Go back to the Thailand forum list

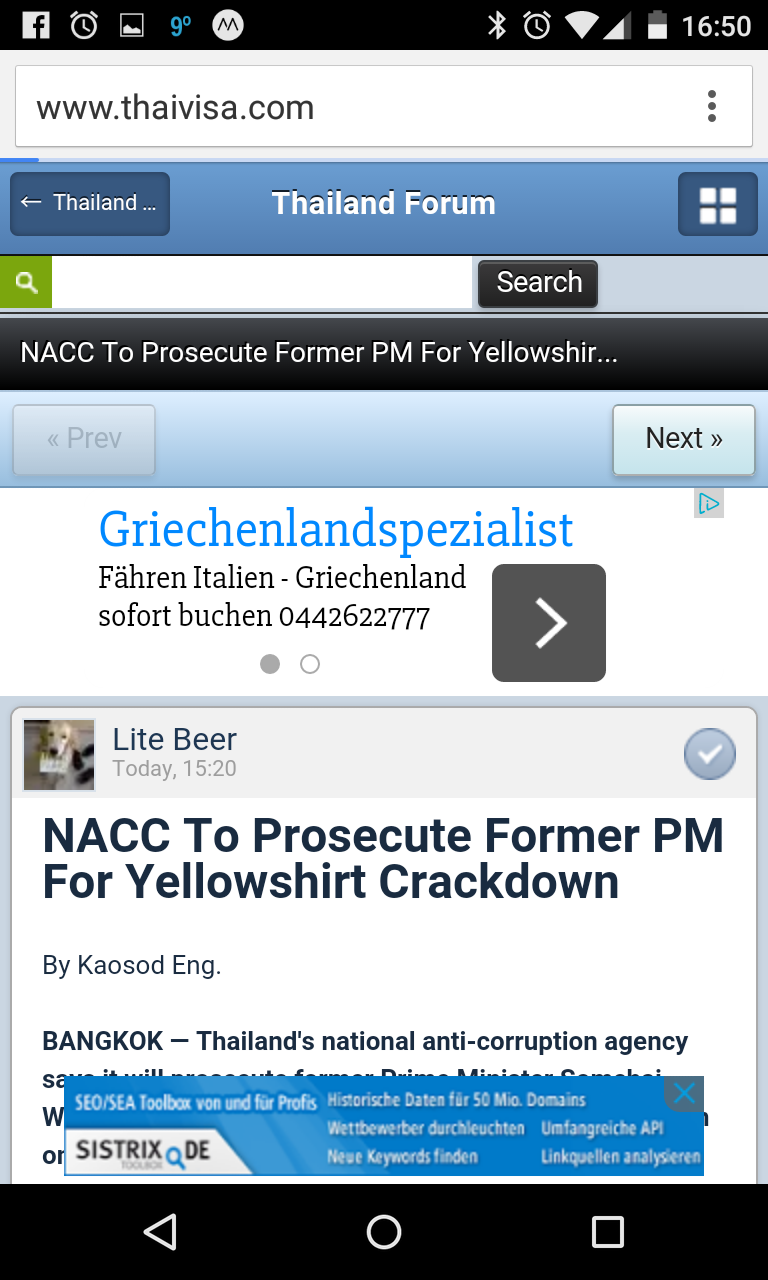[x=90, y=203]
